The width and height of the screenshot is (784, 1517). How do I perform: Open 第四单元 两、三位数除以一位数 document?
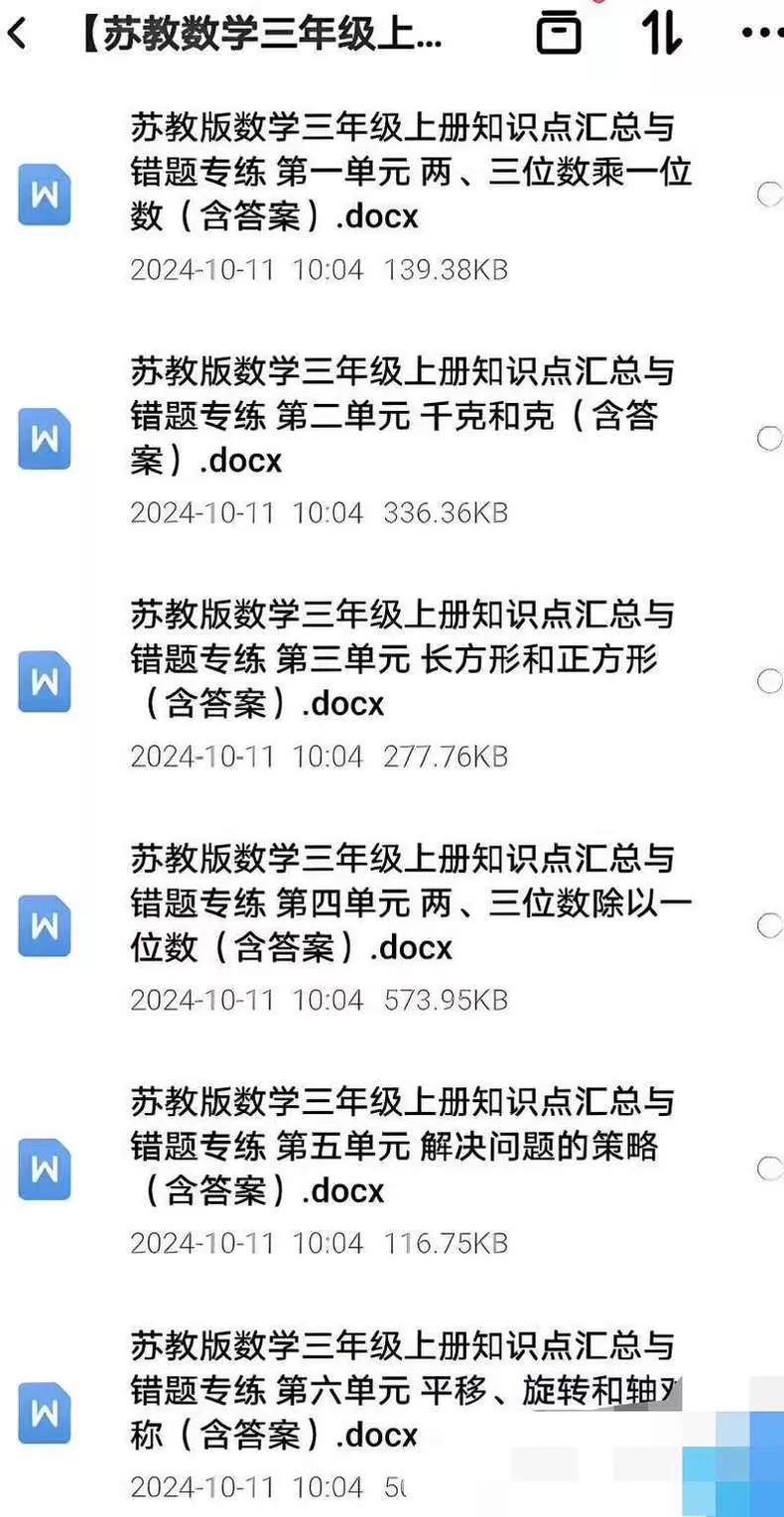coord(410,903)
